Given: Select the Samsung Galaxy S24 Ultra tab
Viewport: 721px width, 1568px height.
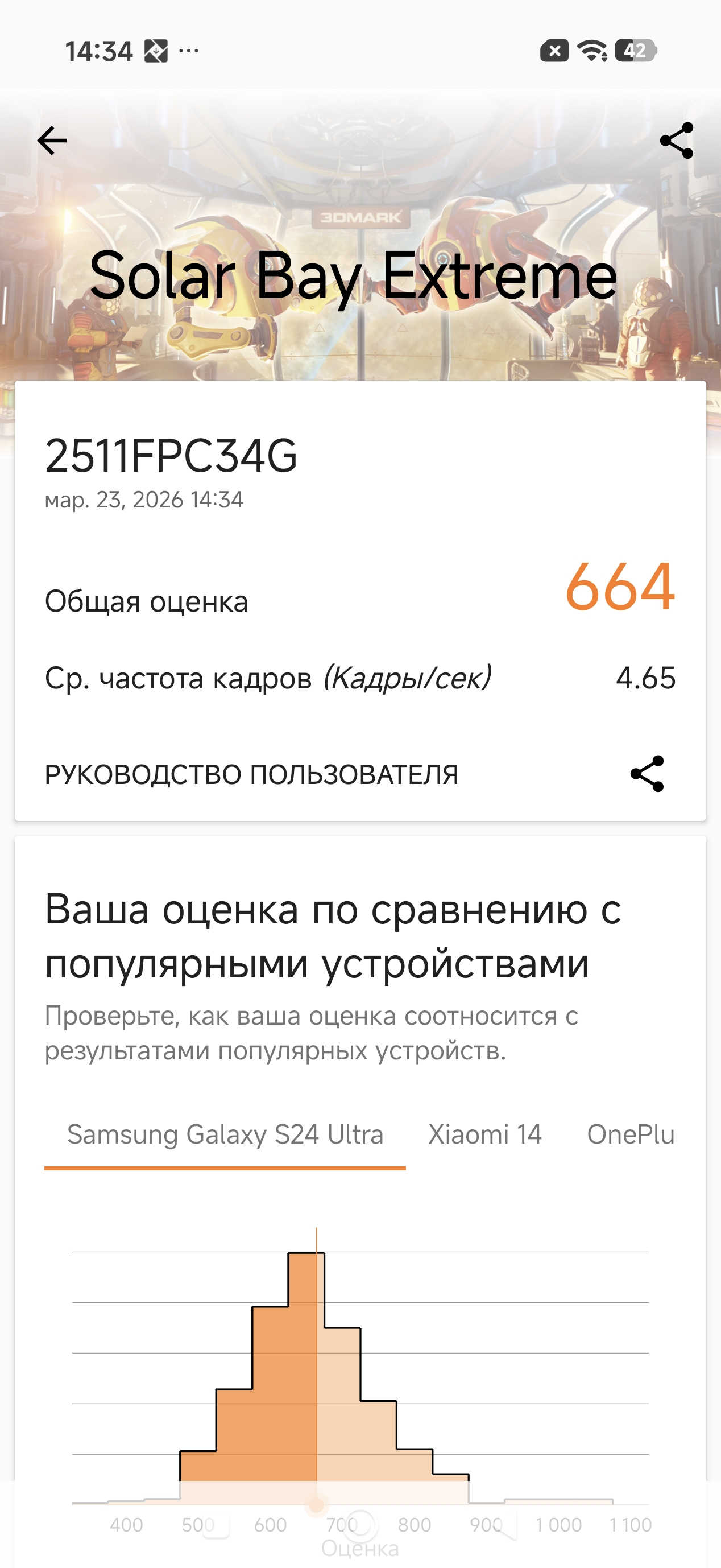Looking at the screenshot, I should pos(225,1134).
